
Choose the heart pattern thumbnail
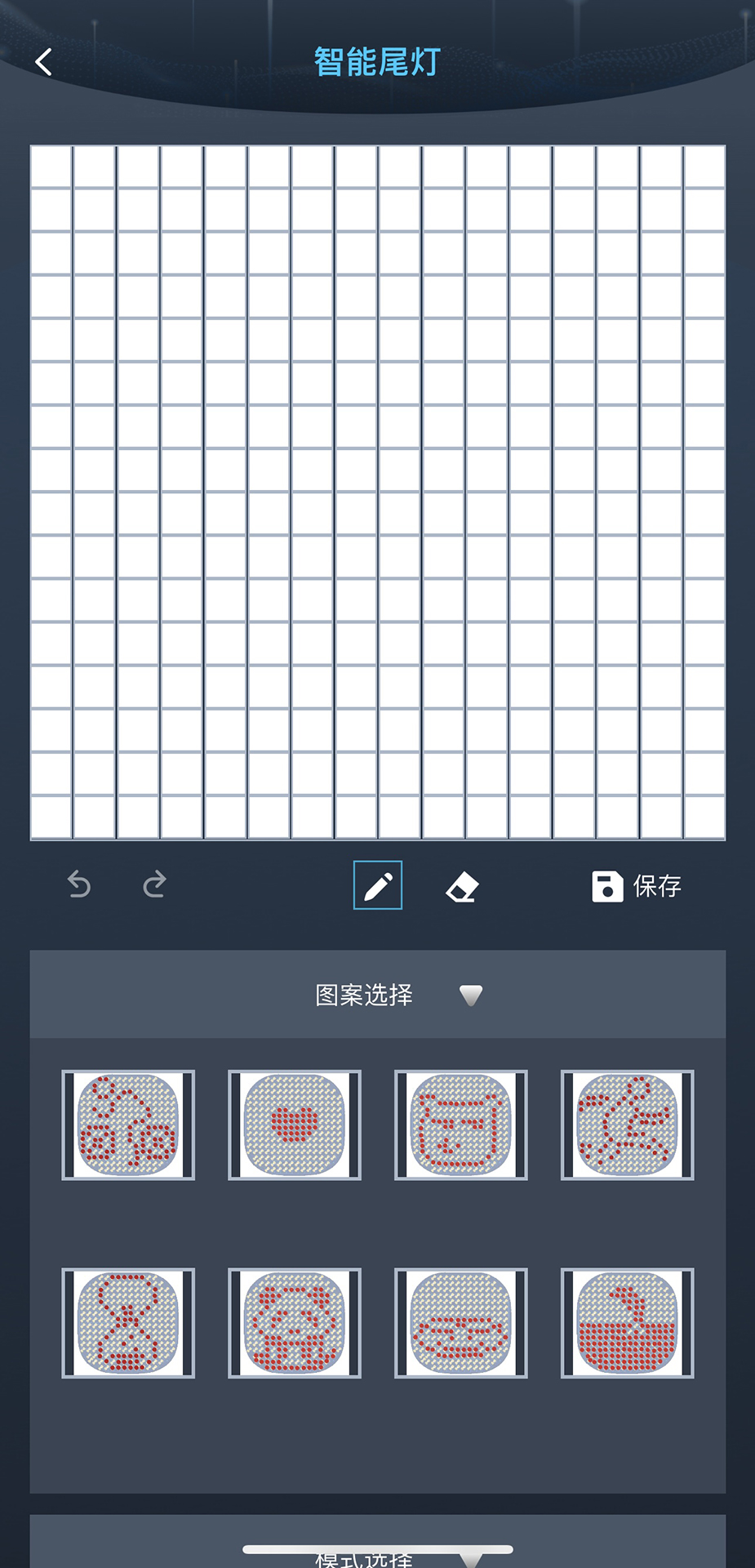point(295,1125)
